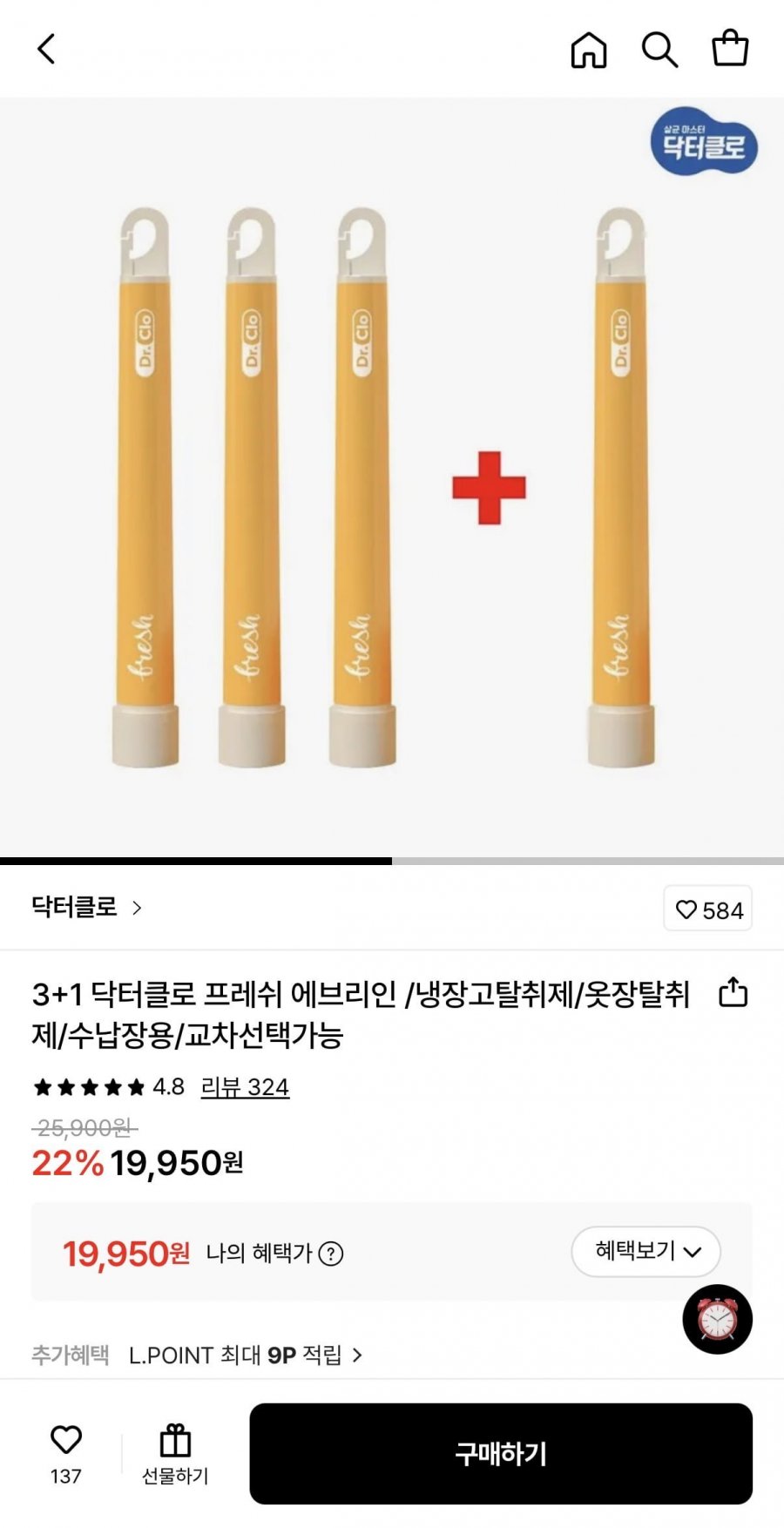Image resolution: width=784 pixels, height=1528 pixels.
Task: Open the home icon
Action: tap(589, 50)
